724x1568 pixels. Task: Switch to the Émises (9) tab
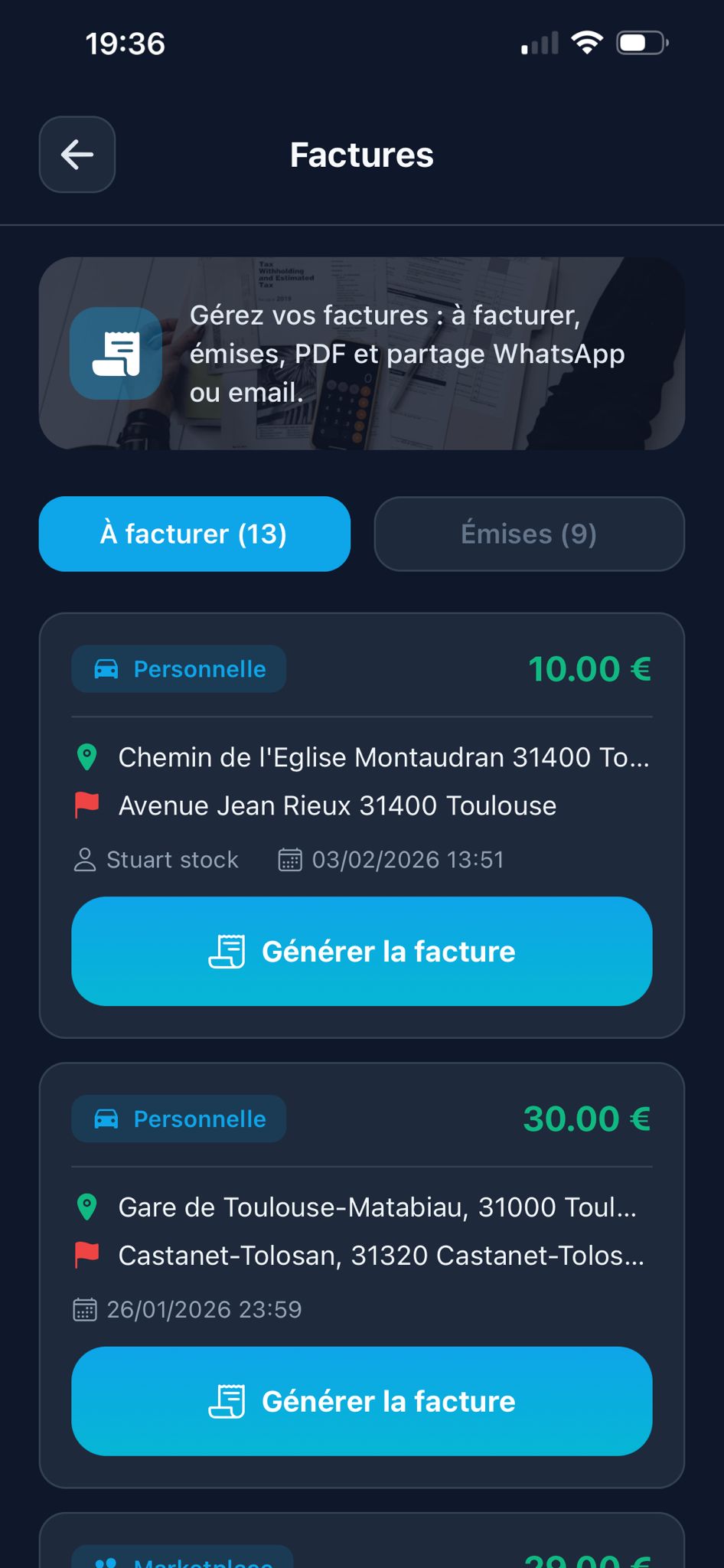click(529, 534)
